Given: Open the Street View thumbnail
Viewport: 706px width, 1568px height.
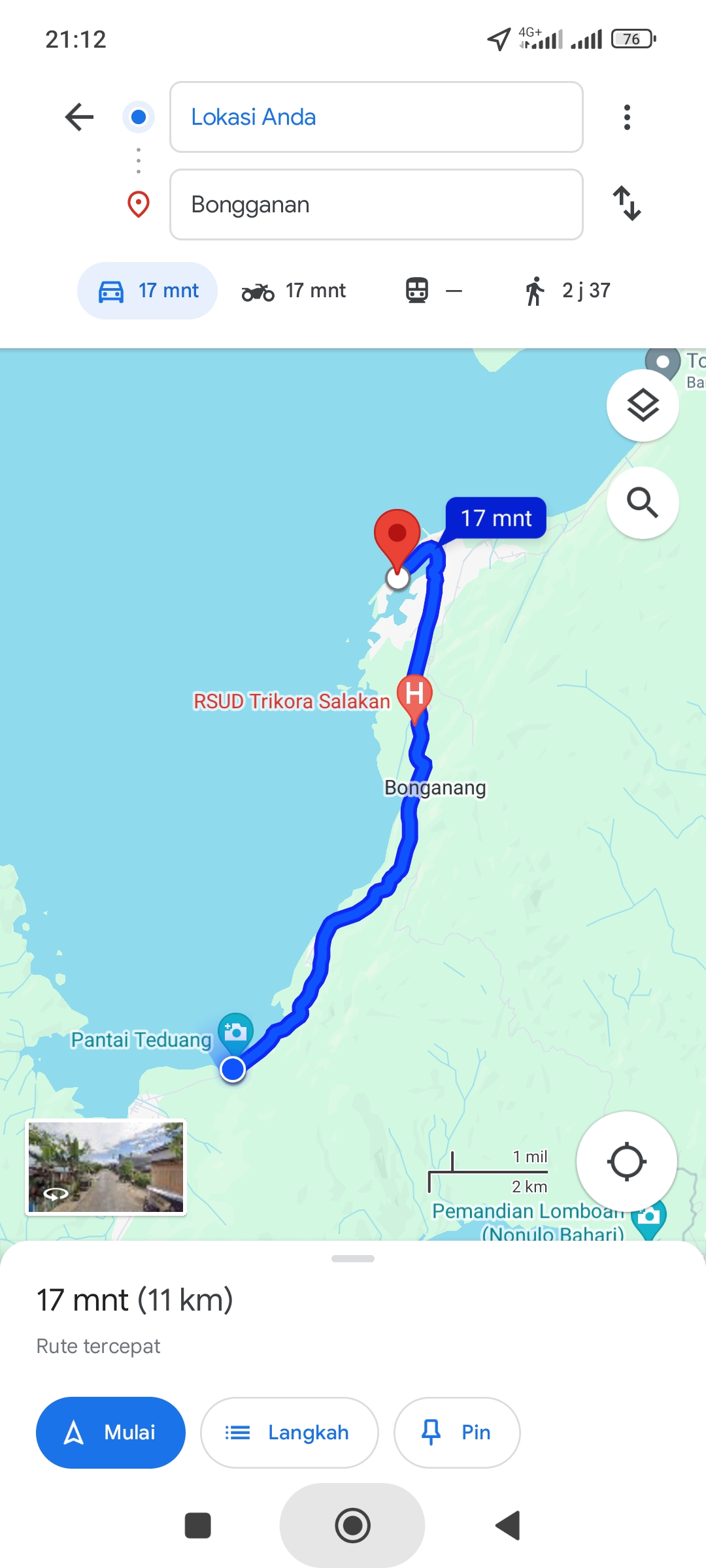Looking at the screenshot, I should click(x=106, y=1167).
